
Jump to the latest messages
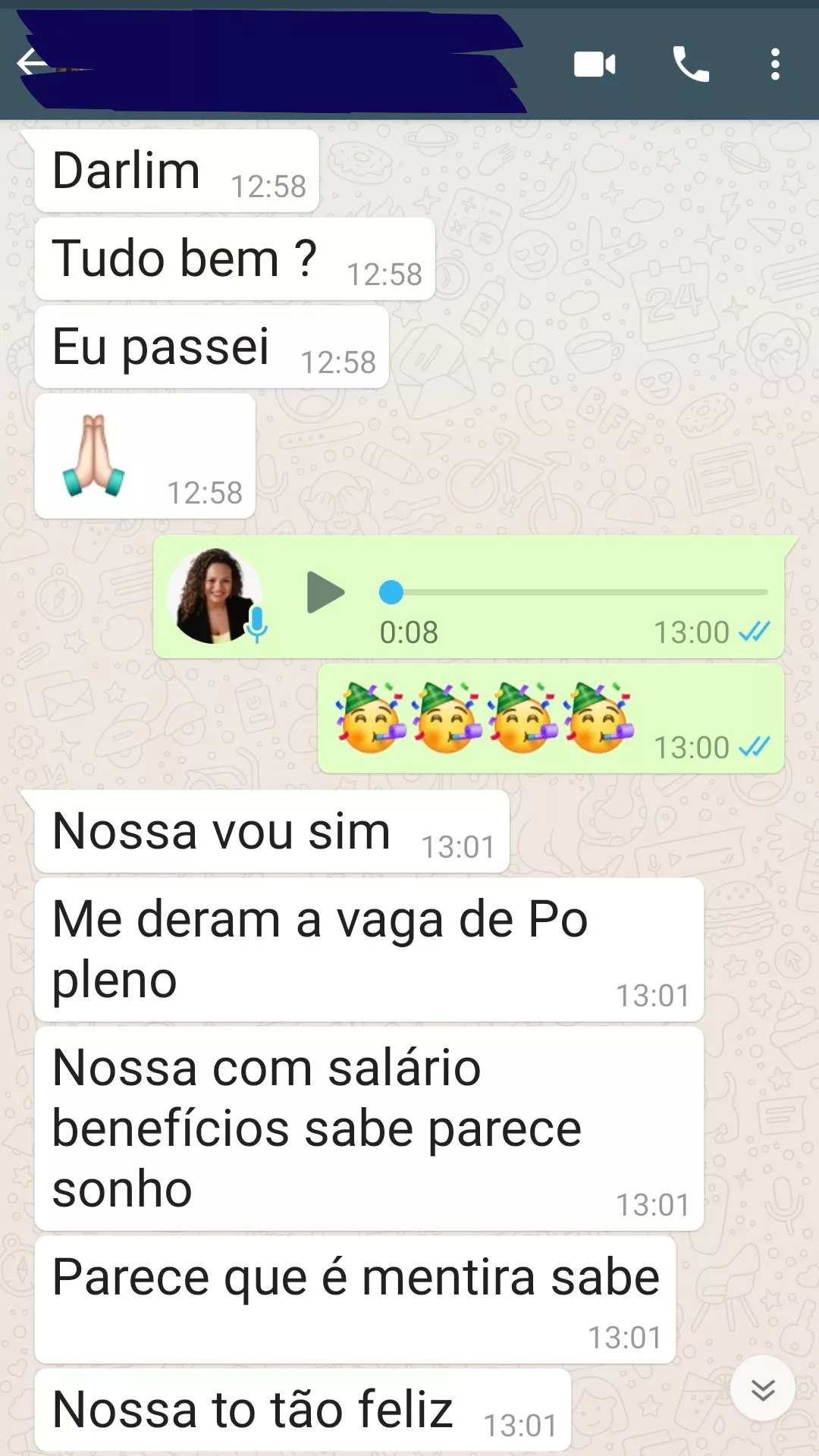tap(762, 1389)
